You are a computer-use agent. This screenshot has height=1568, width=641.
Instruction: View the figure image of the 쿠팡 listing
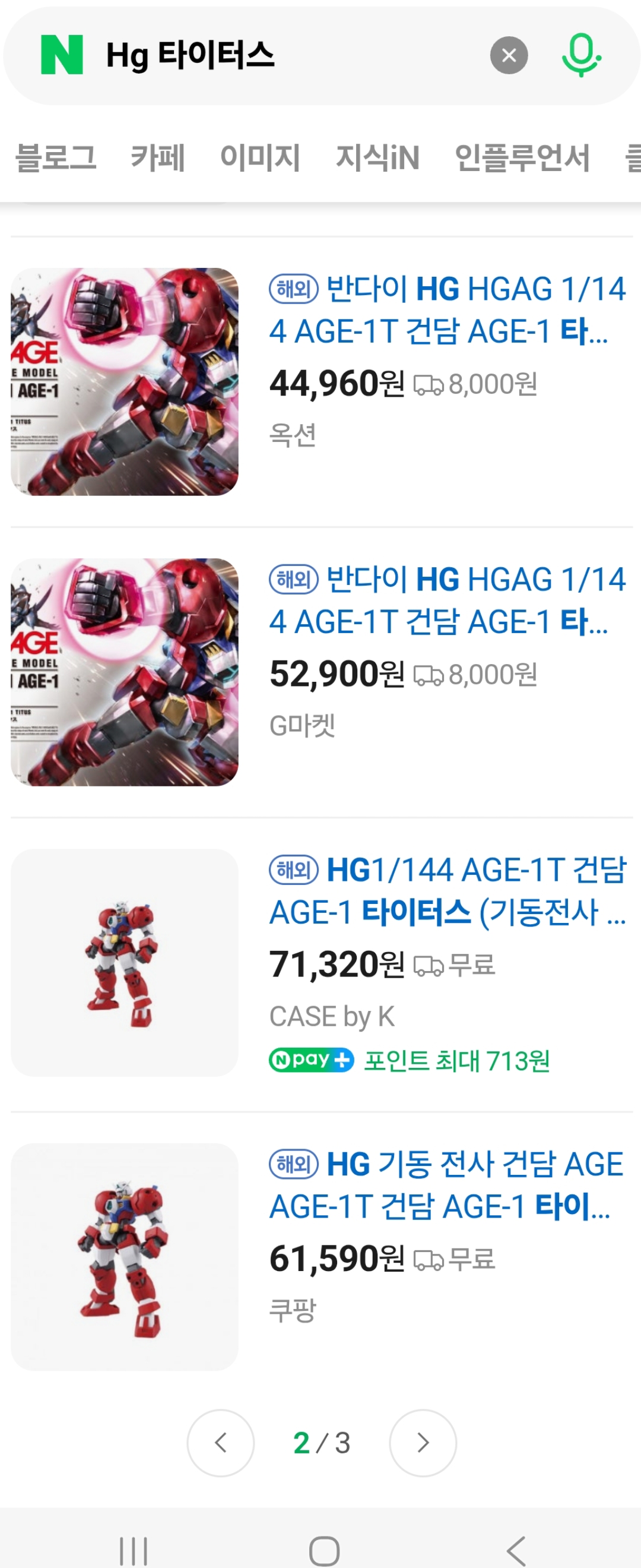point(125,1256)
